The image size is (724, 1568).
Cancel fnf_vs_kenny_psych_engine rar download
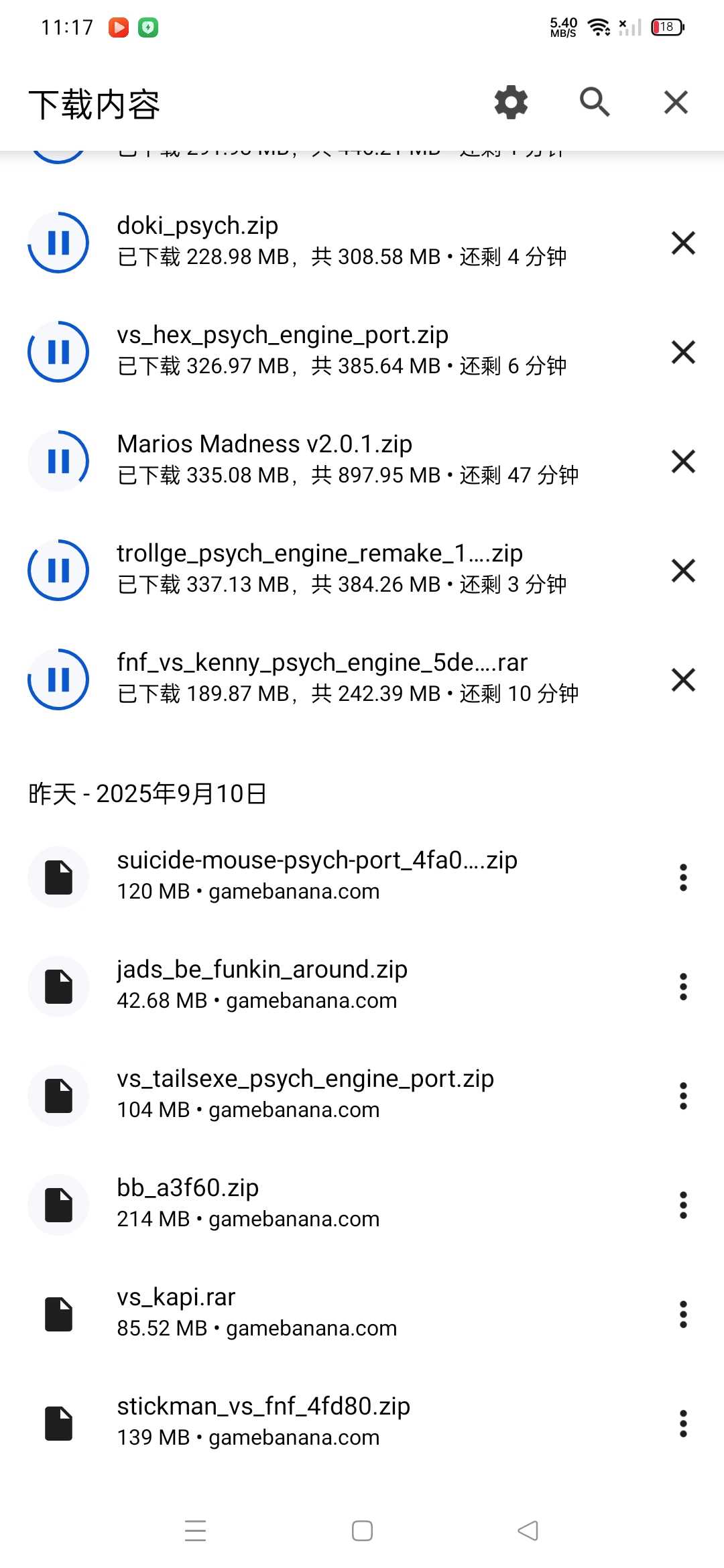683,679
